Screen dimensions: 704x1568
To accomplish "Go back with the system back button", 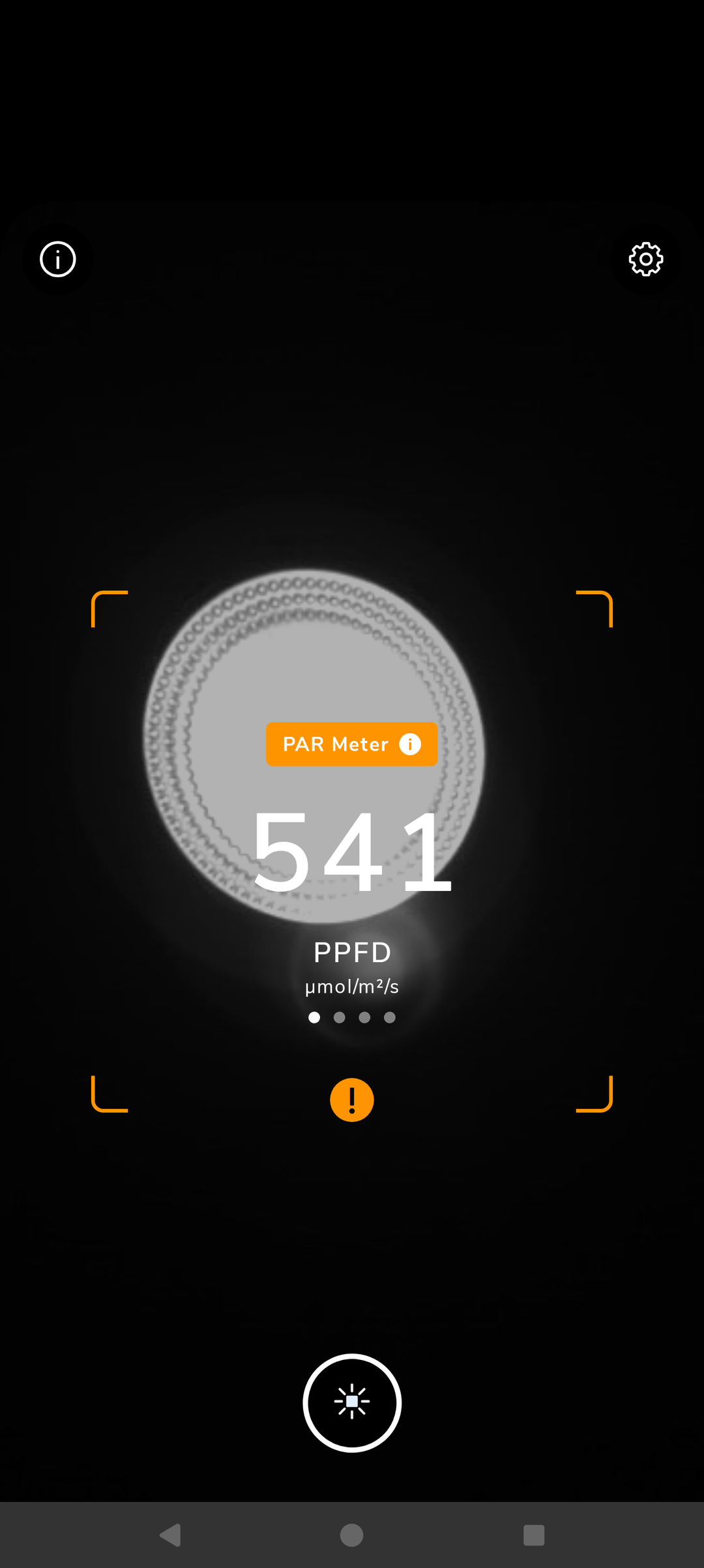I will tap(170, 1535).
